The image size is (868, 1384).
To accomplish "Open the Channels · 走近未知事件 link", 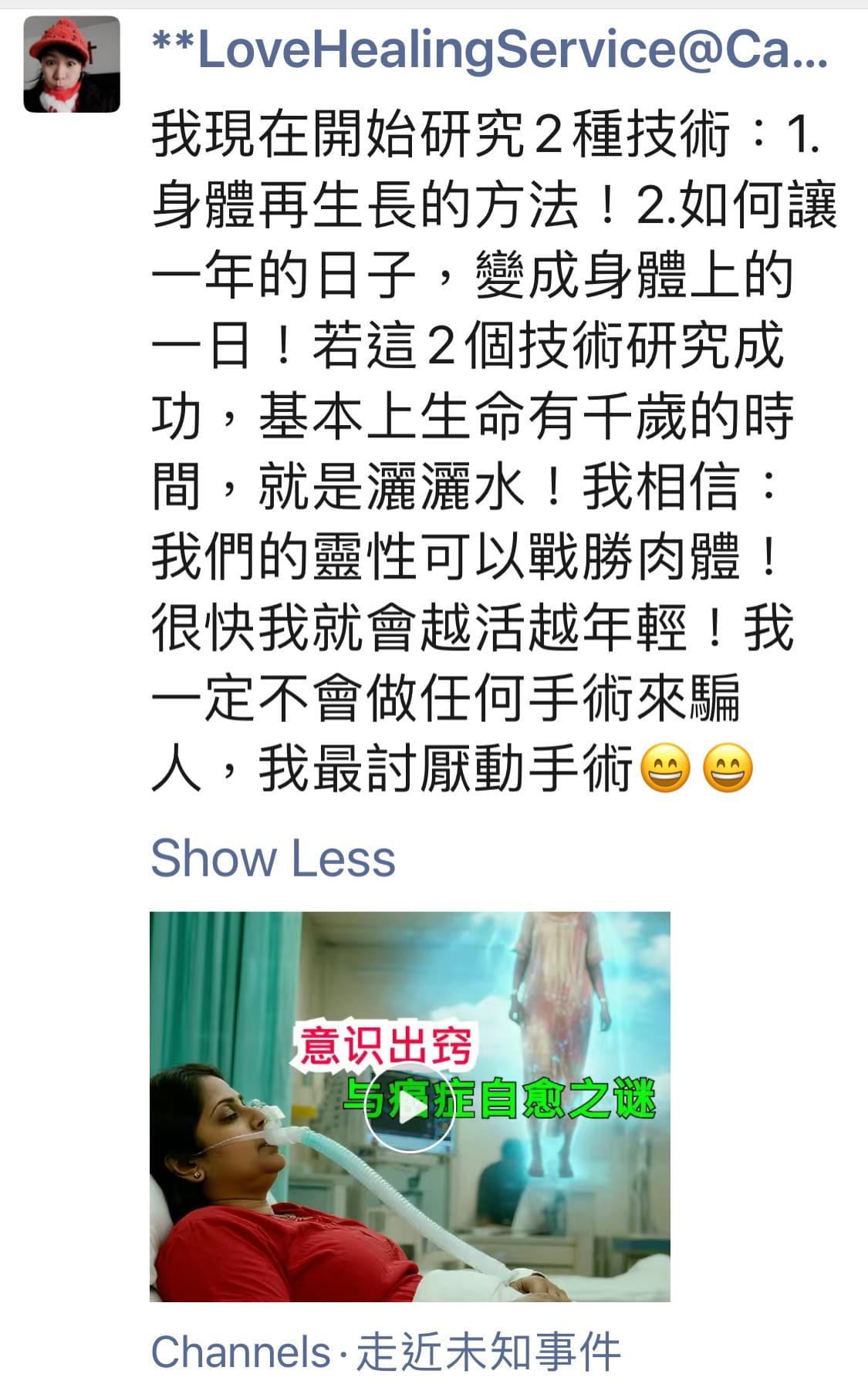I will pyautogui.click(x=385, y=1352).
